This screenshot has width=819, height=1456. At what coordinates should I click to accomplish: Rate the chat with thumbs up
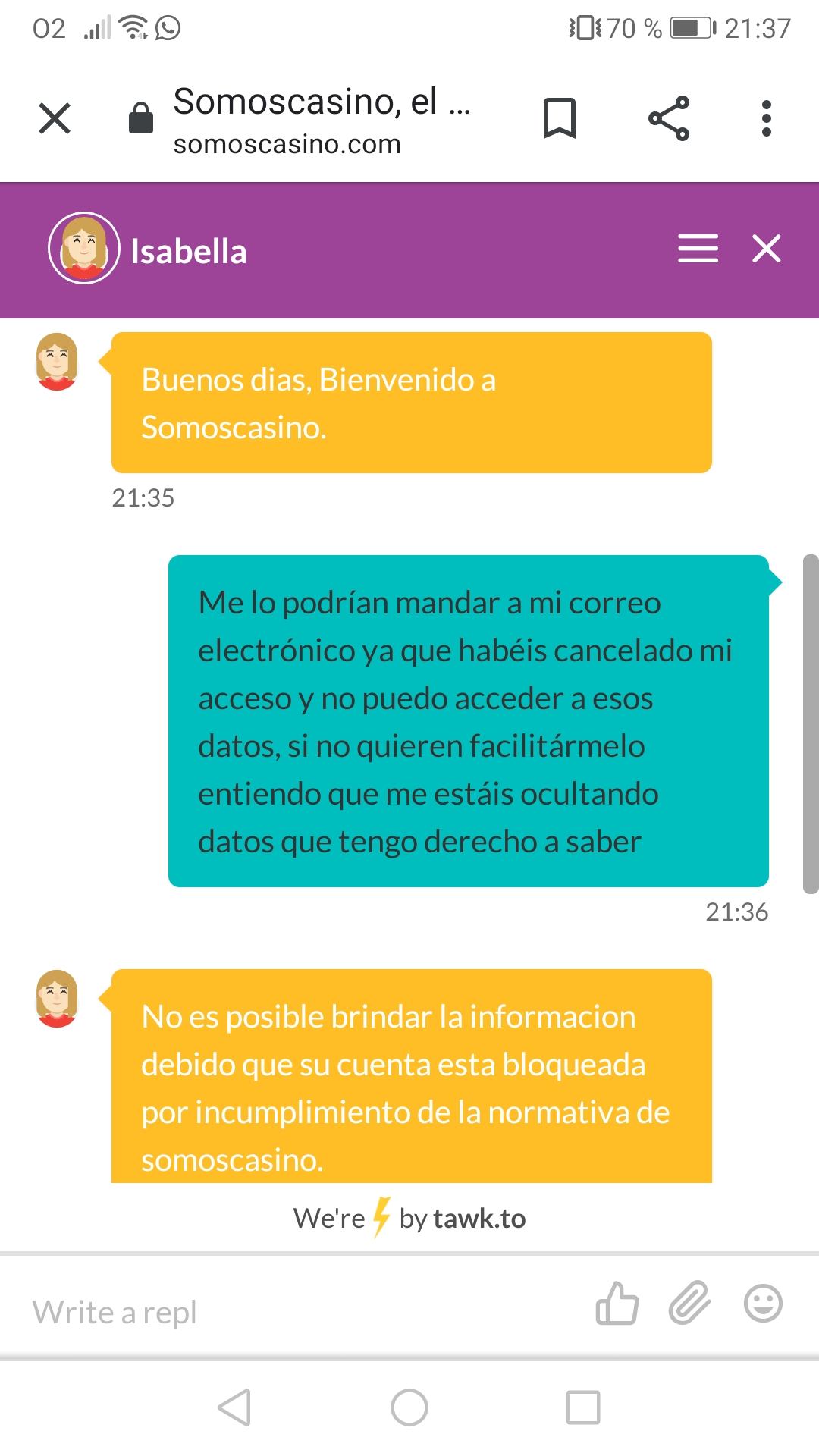tap(617, 1304)
